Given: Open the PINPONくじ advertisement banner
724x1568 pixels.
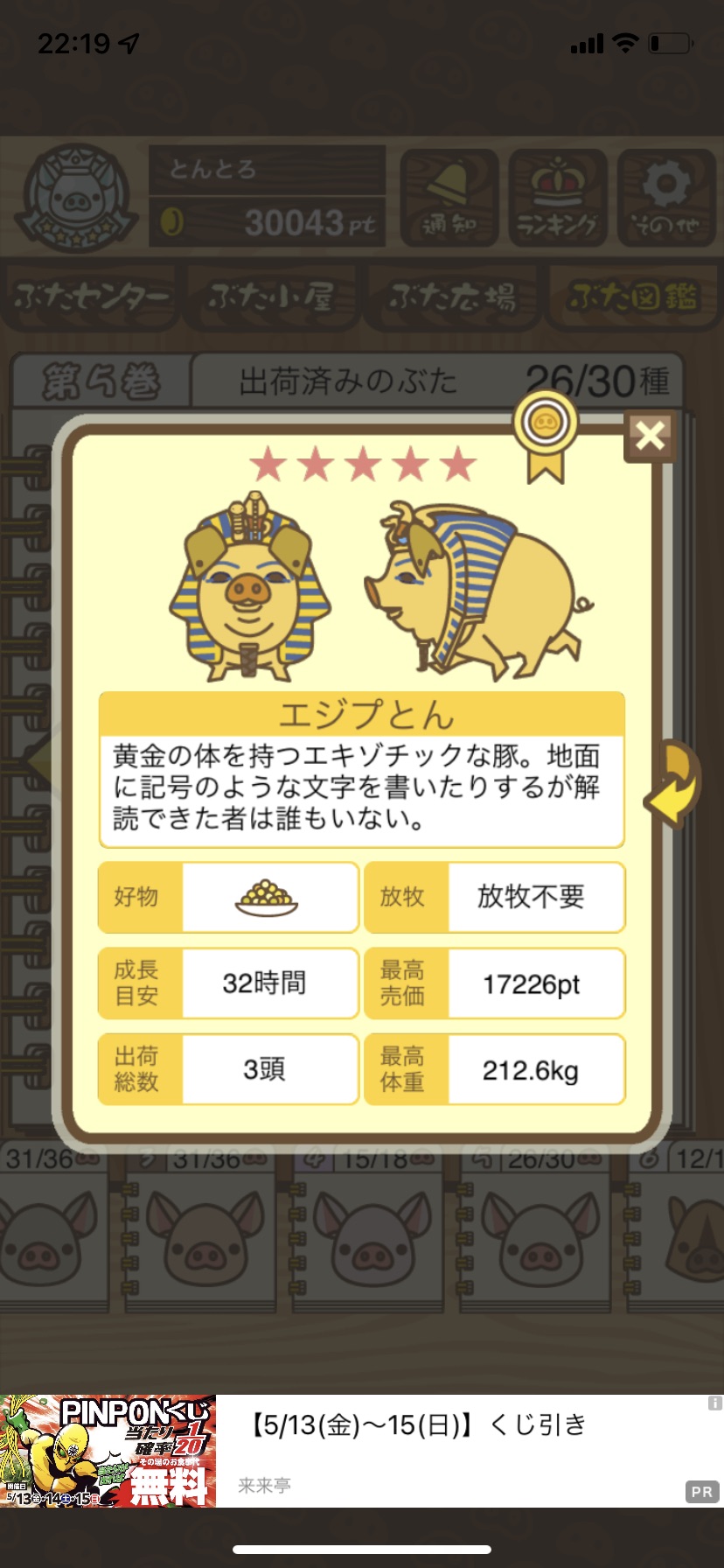Looking at the screenshot, I should click(x=362, y=1451).
